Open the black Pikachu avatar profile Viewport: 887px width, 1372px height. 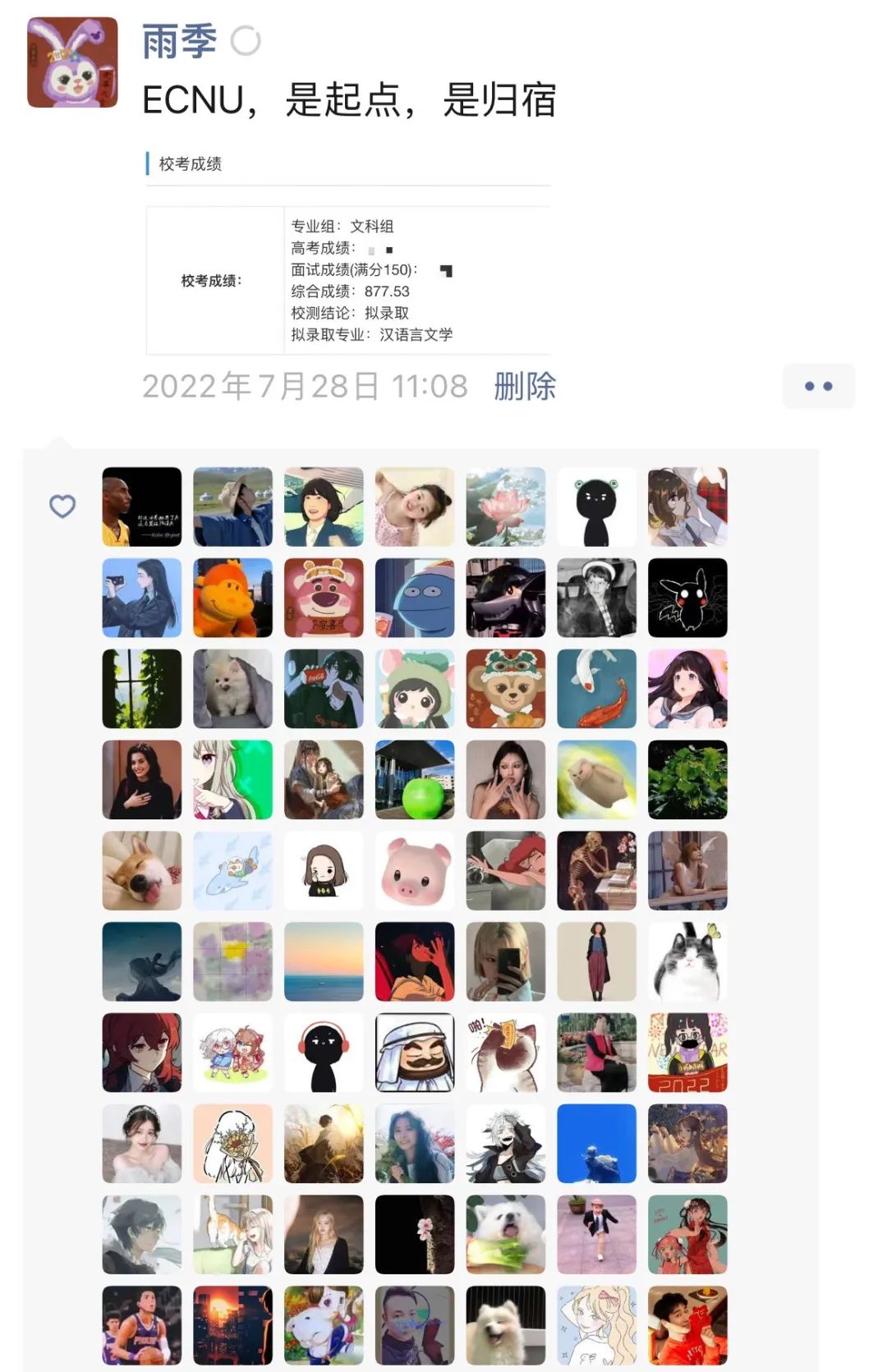(687, 598)
